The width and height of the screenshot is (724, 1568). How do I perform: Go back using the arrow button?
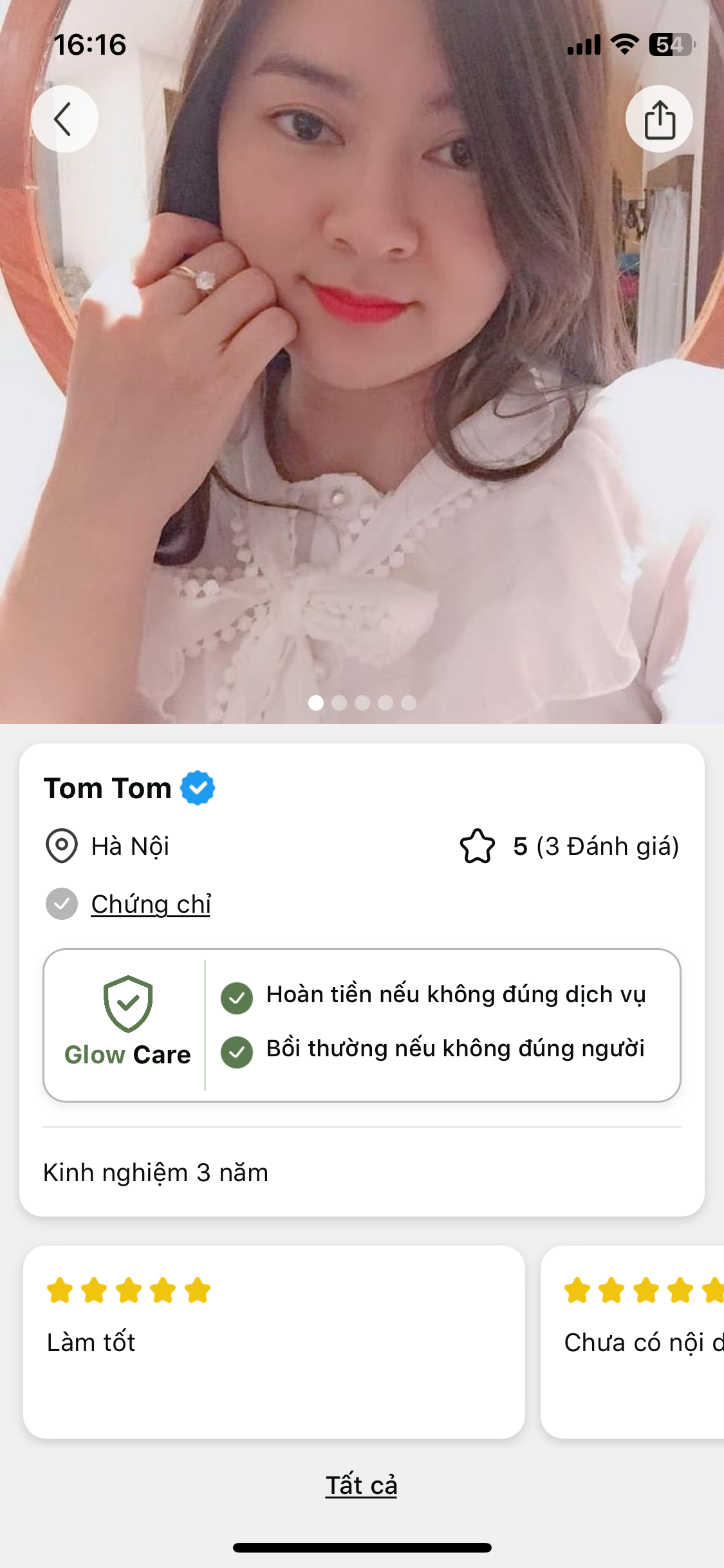(64, 119)
